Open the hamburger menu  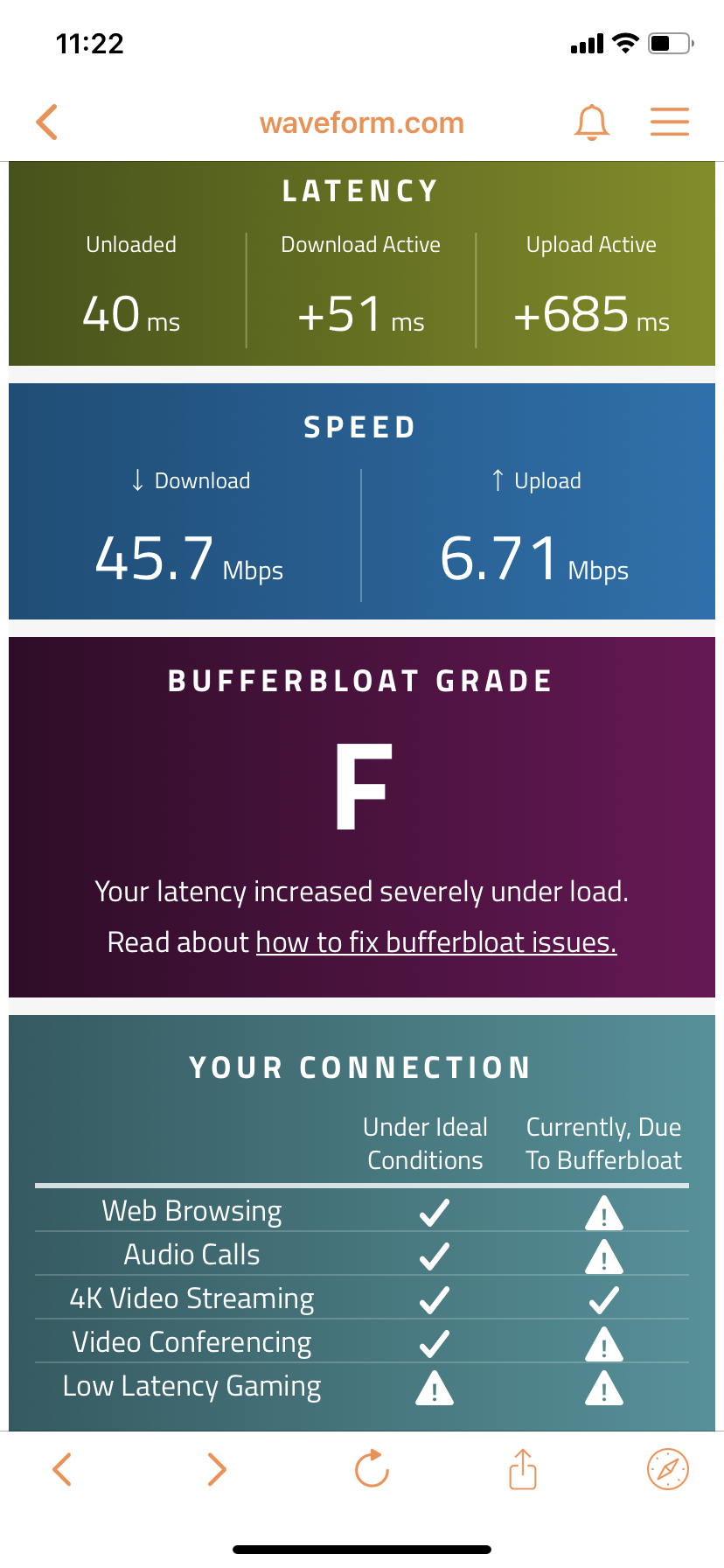tap(670, 122)
